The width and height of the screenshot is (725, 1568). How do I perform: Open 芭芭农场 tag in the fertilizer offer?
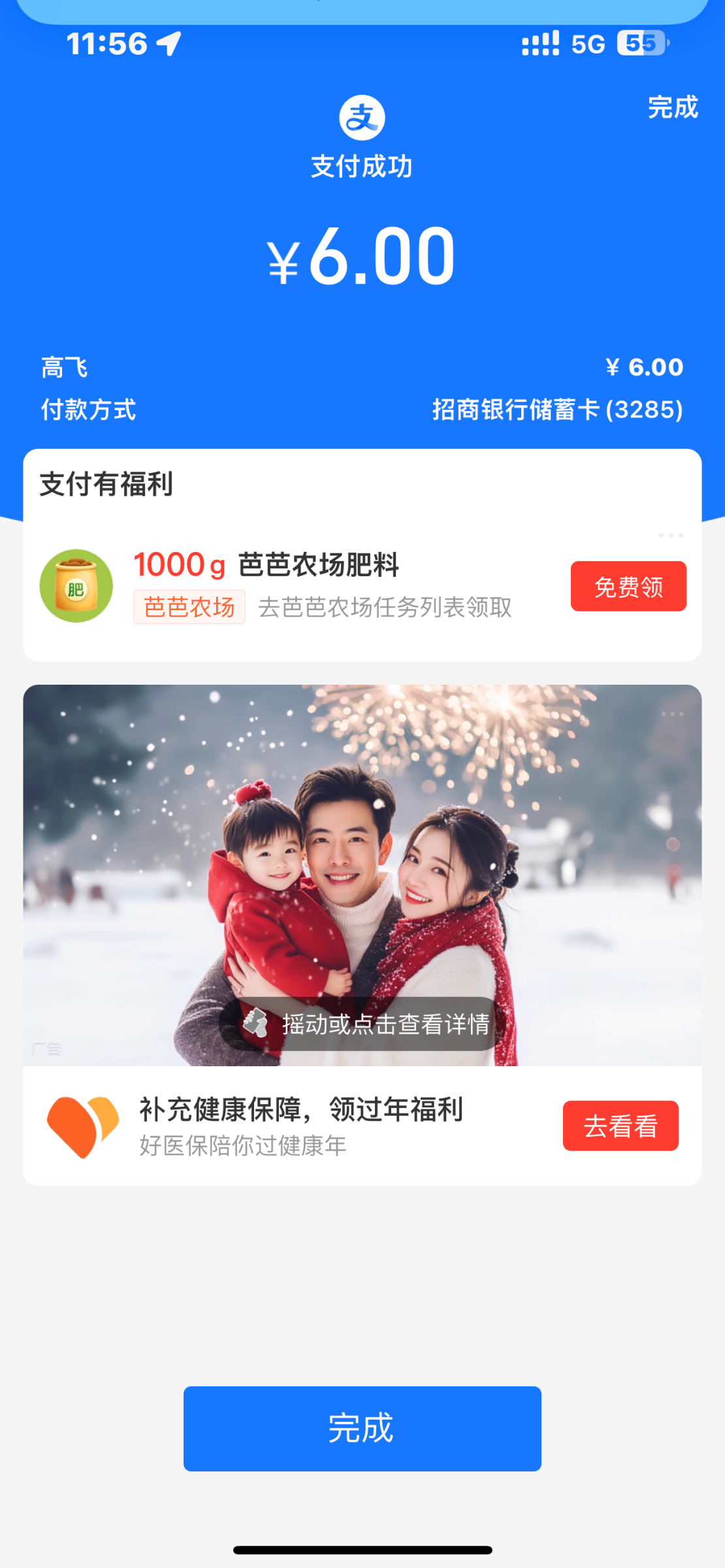pyautogui.click(x=189, y=607)
